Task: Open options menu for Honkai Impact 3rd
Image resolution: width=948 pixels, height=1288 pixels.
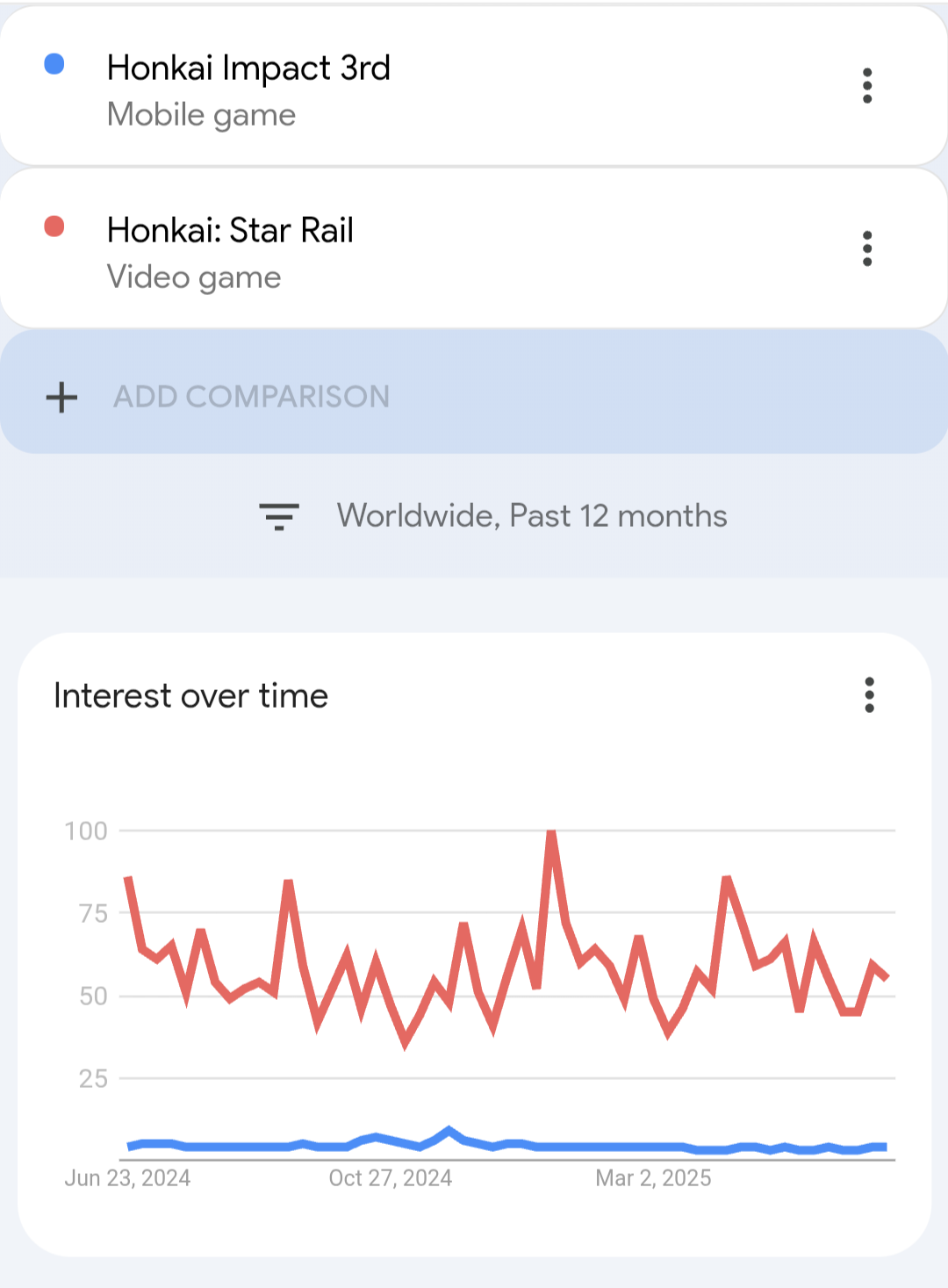Action: click(x=867, y=86)
